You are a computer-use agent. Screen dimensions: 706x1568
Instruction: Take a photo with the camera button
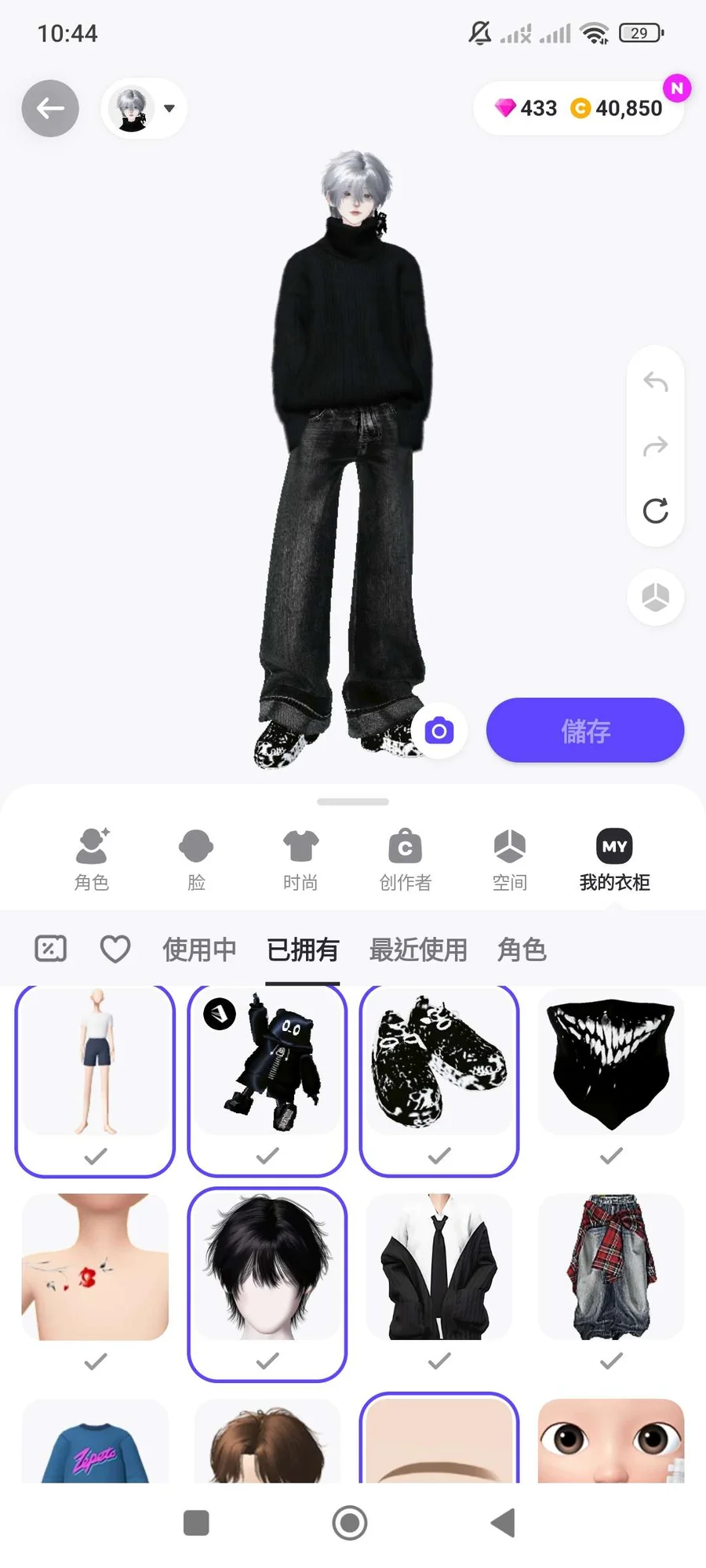(439, 731)
